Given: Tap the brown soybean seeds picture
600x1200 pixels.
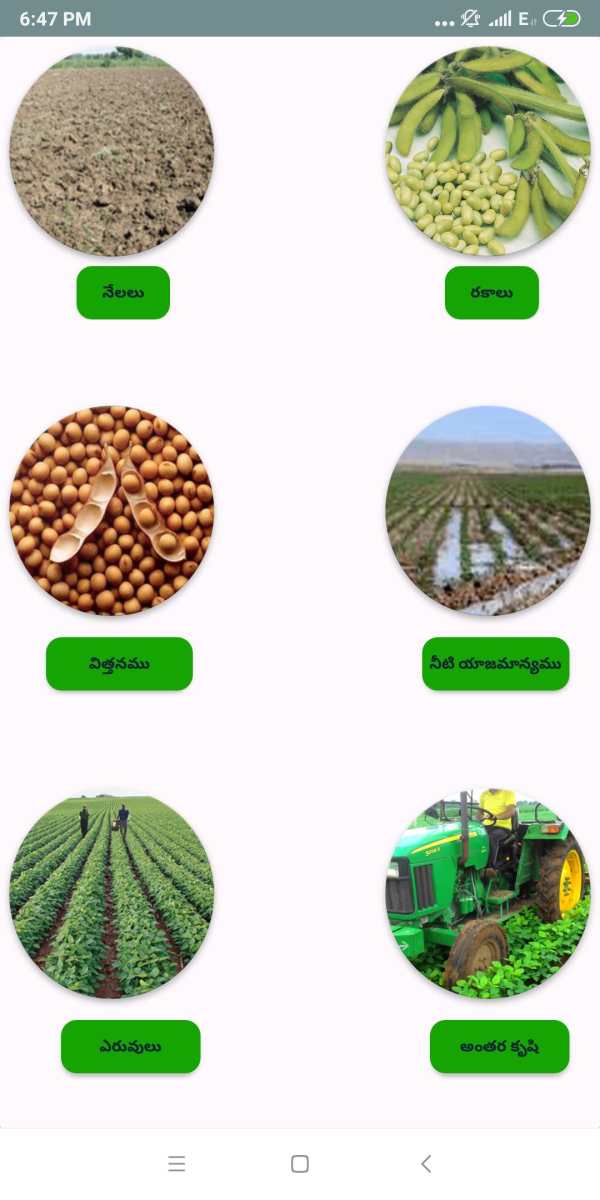Looking at the screenshot, I should (x=112, y=510).
